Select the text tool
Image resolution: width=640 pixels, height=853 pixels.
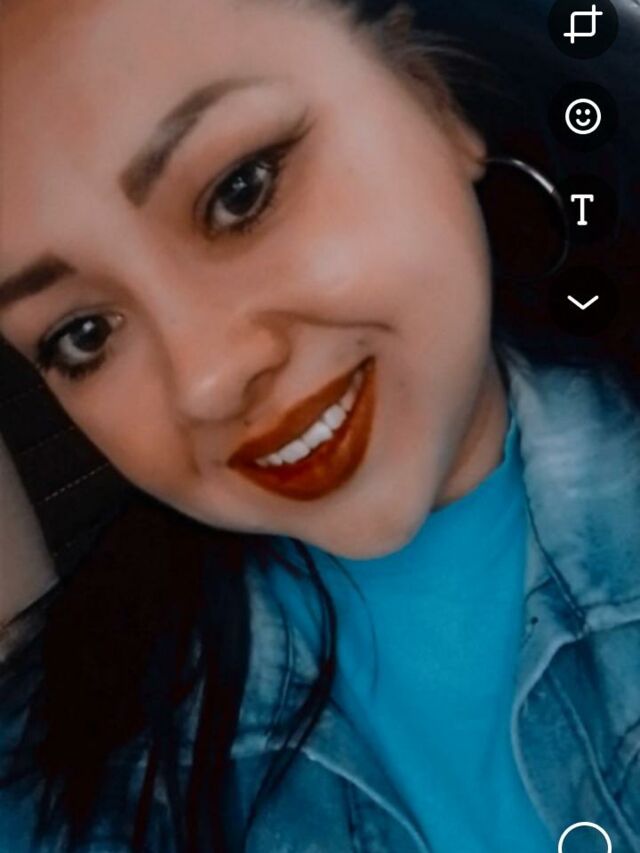582,209
